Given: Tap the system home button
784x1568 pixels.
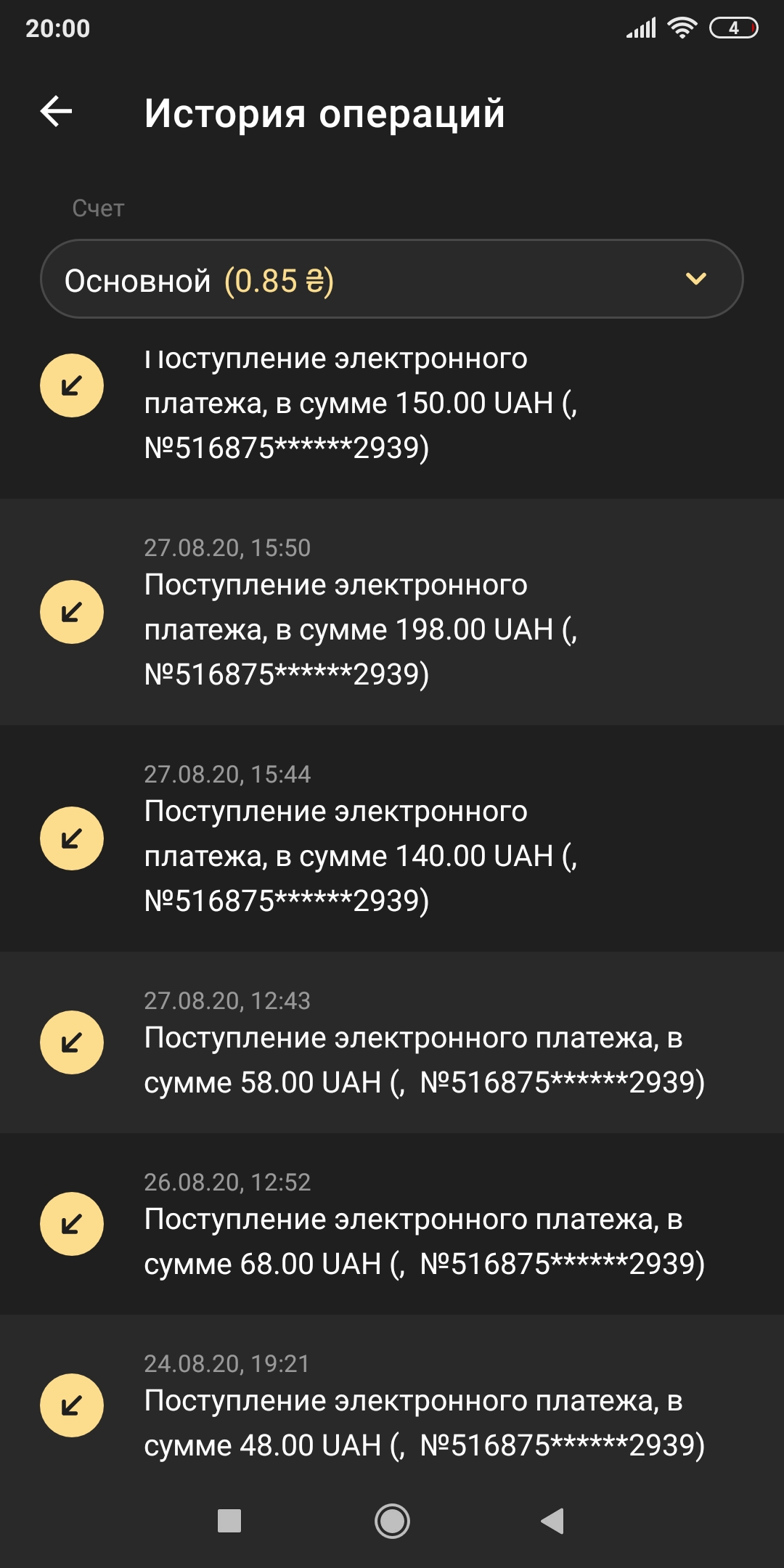Looking at the screenshot, I should [x=392, y=1521].
